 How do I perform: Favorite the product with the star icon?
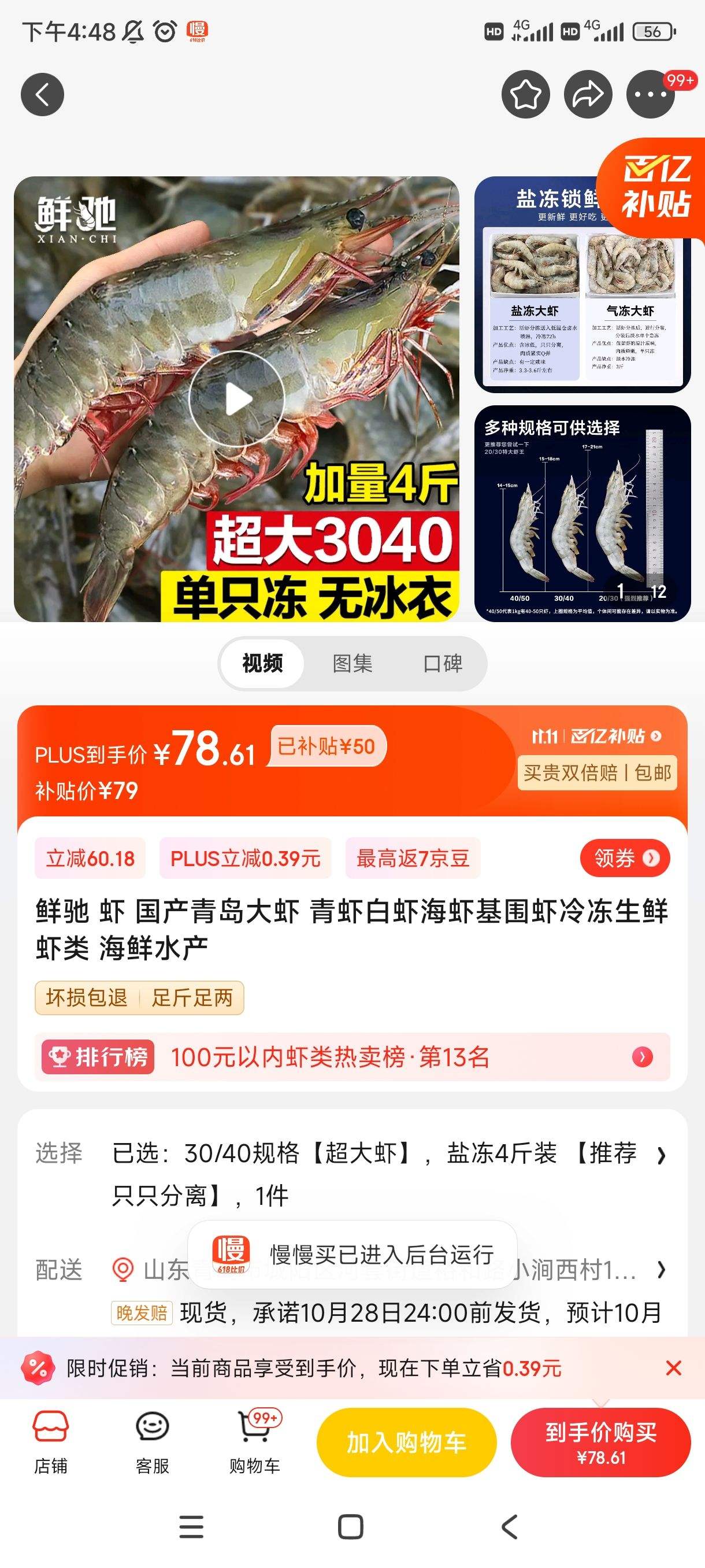525,94
